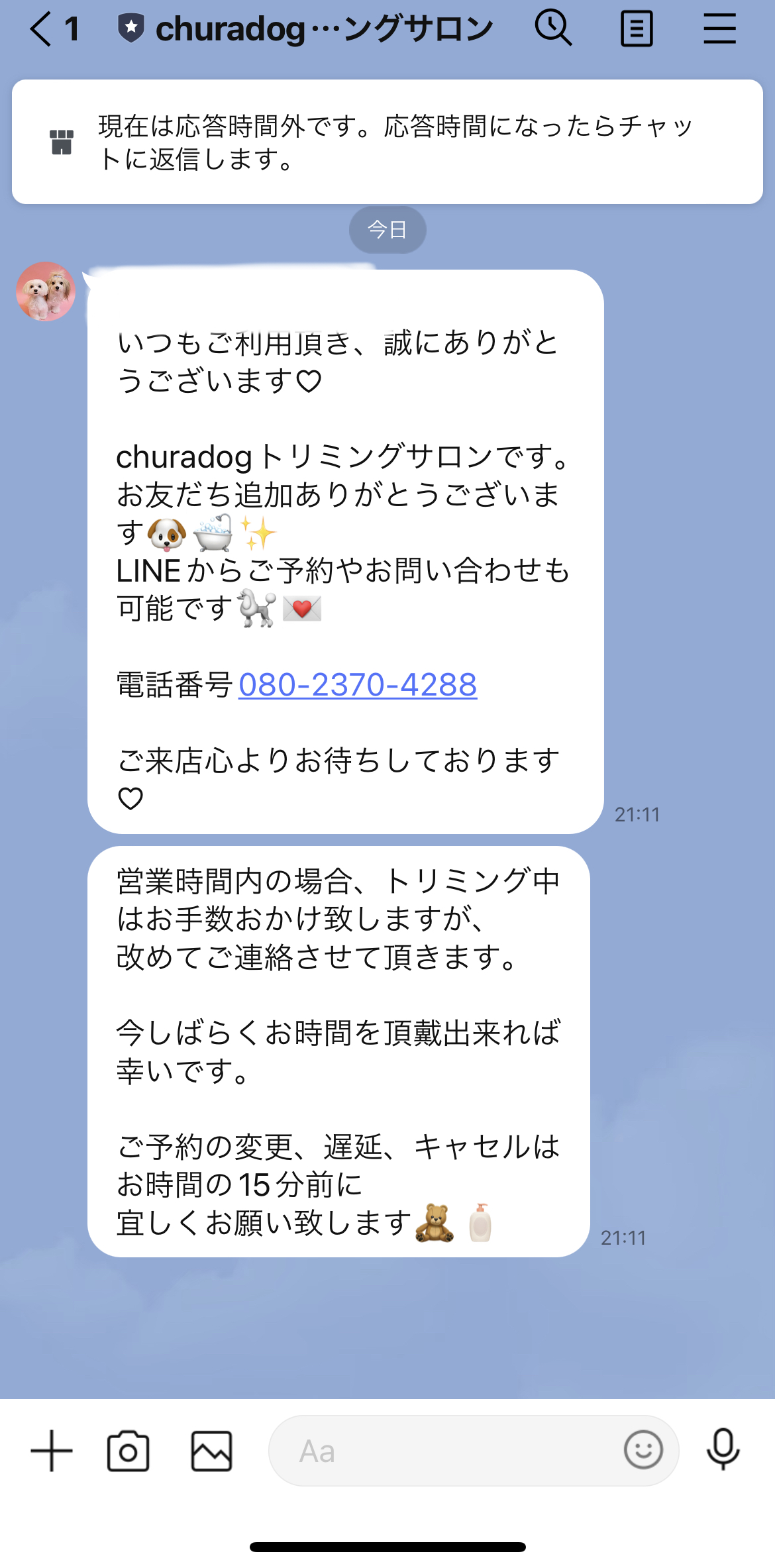This screenshot has height=1568, width=775.
Task: Open the chat notes panel
Action: [x=637, y=29]
